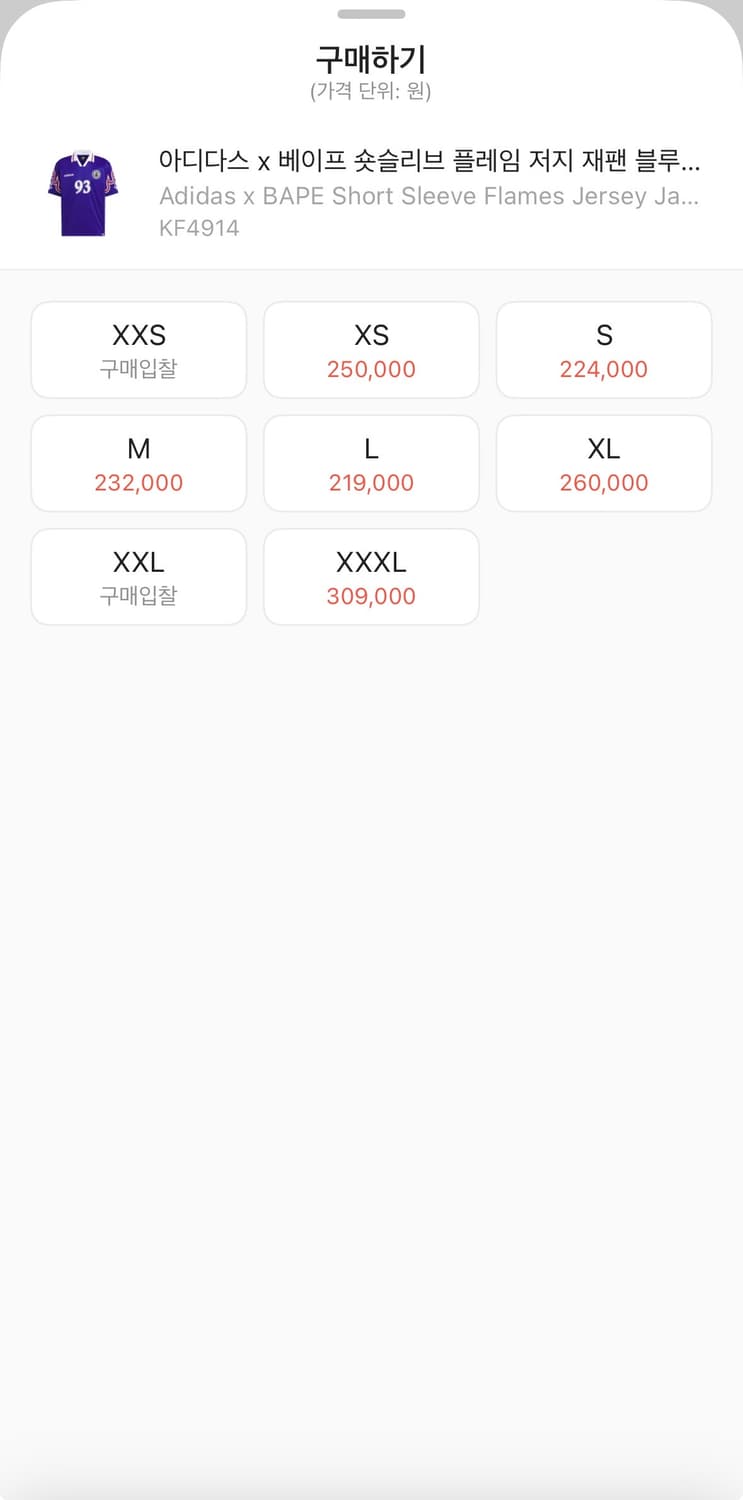The width and height of the screenshot is (743, 1500).
Task: Click the 구매하기 header title
Action: (371, 60)
